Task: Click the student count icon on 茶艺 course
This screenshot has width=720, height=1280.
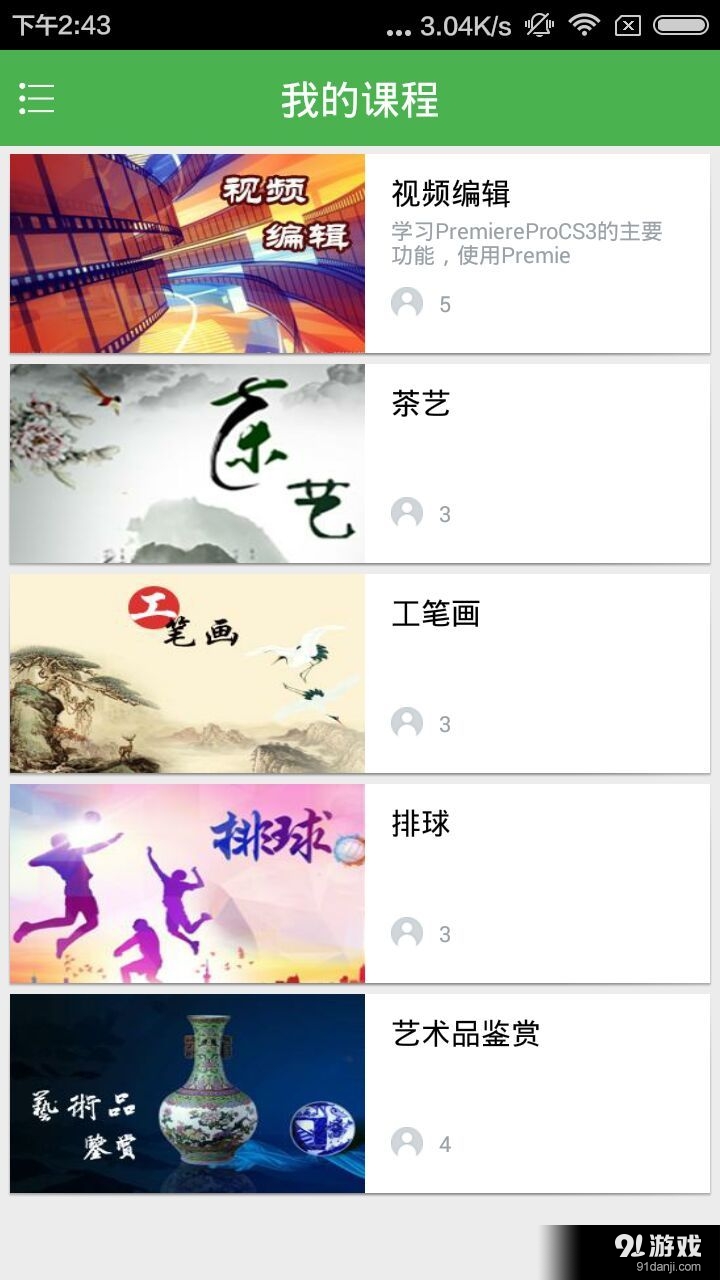Action: coord(407,514)
